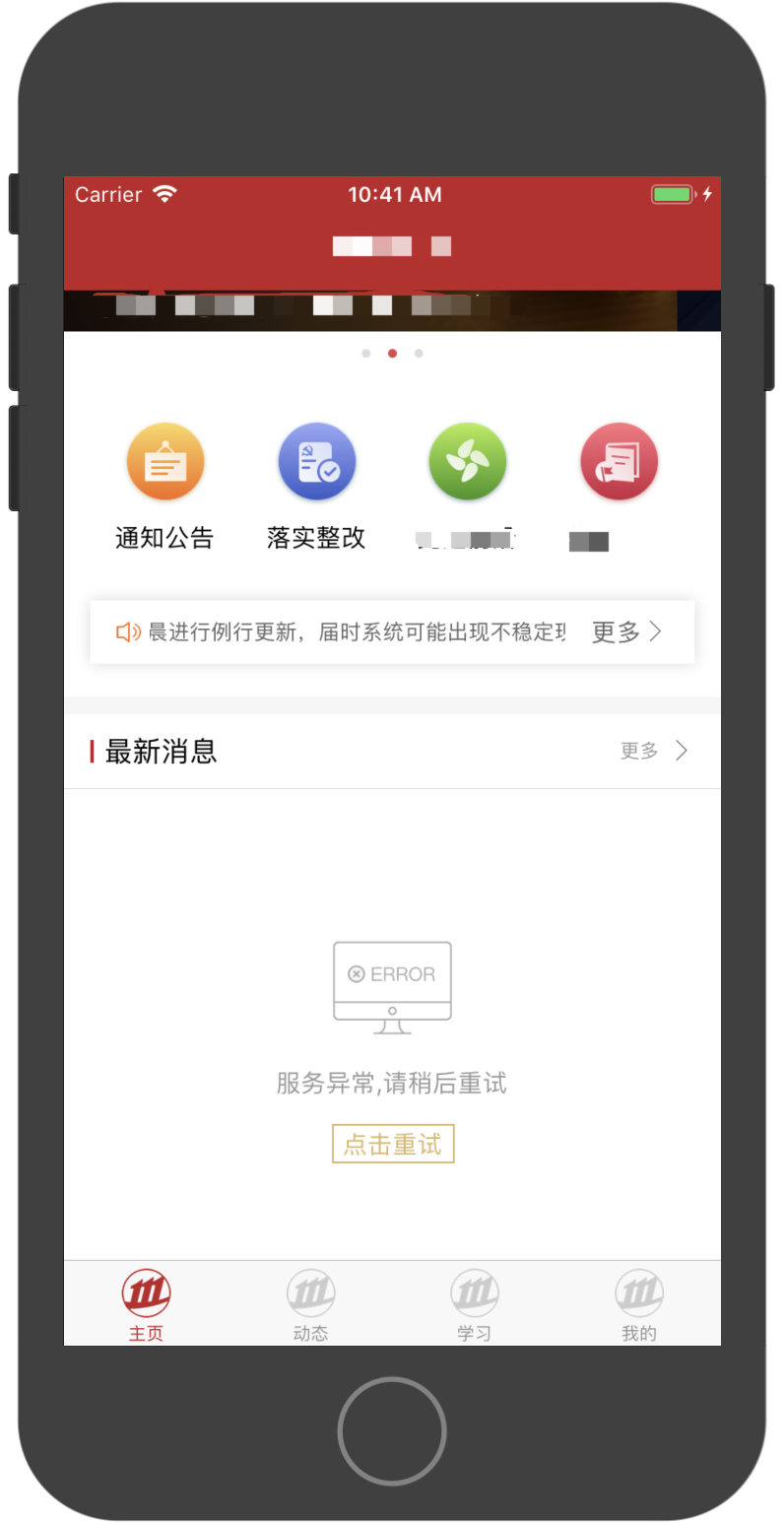
Task: Switch to the 动态 tab
Action: click(x=310, y=1306)
